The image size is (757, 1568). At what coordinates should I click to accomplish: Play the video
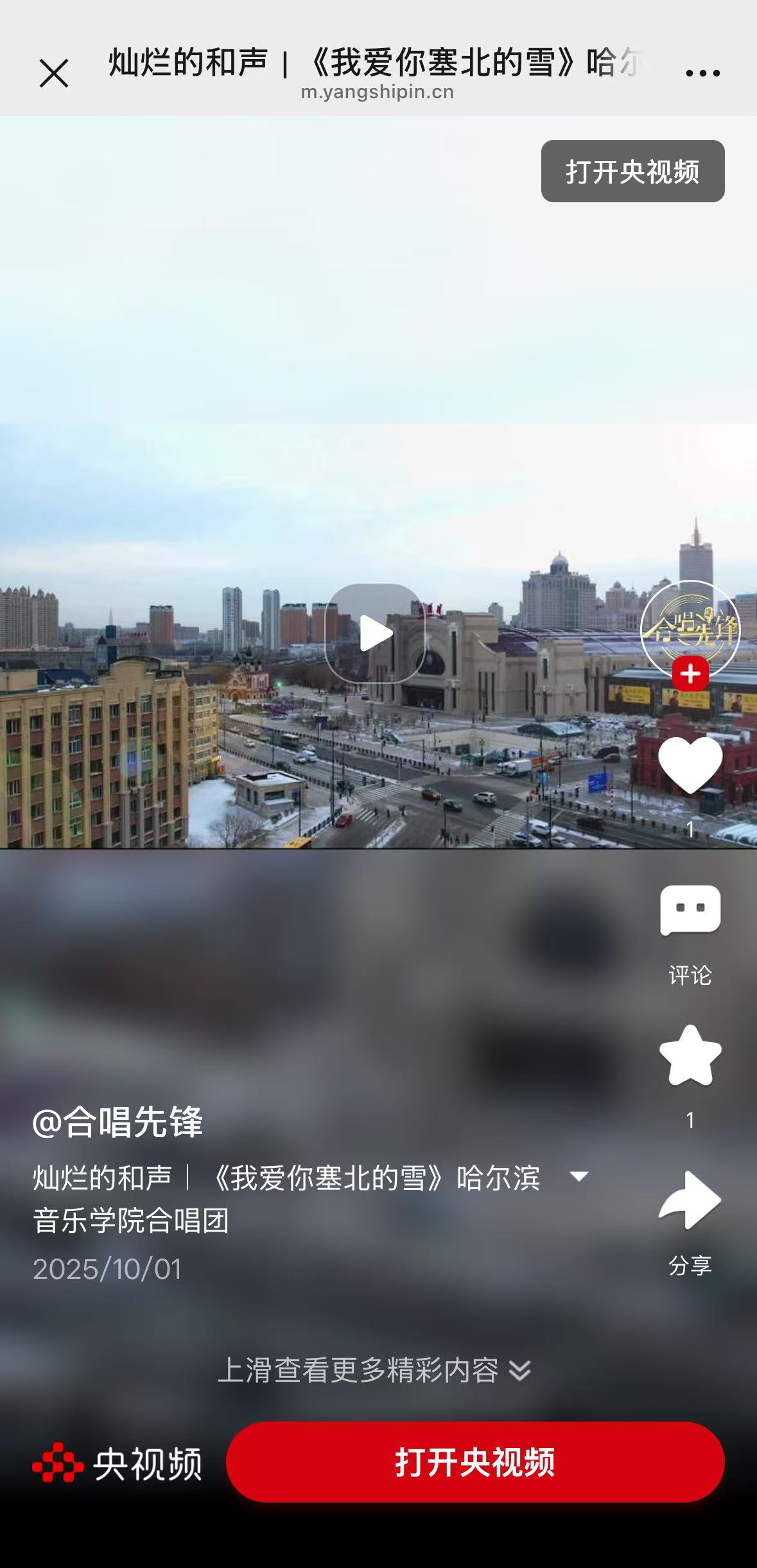375,634
